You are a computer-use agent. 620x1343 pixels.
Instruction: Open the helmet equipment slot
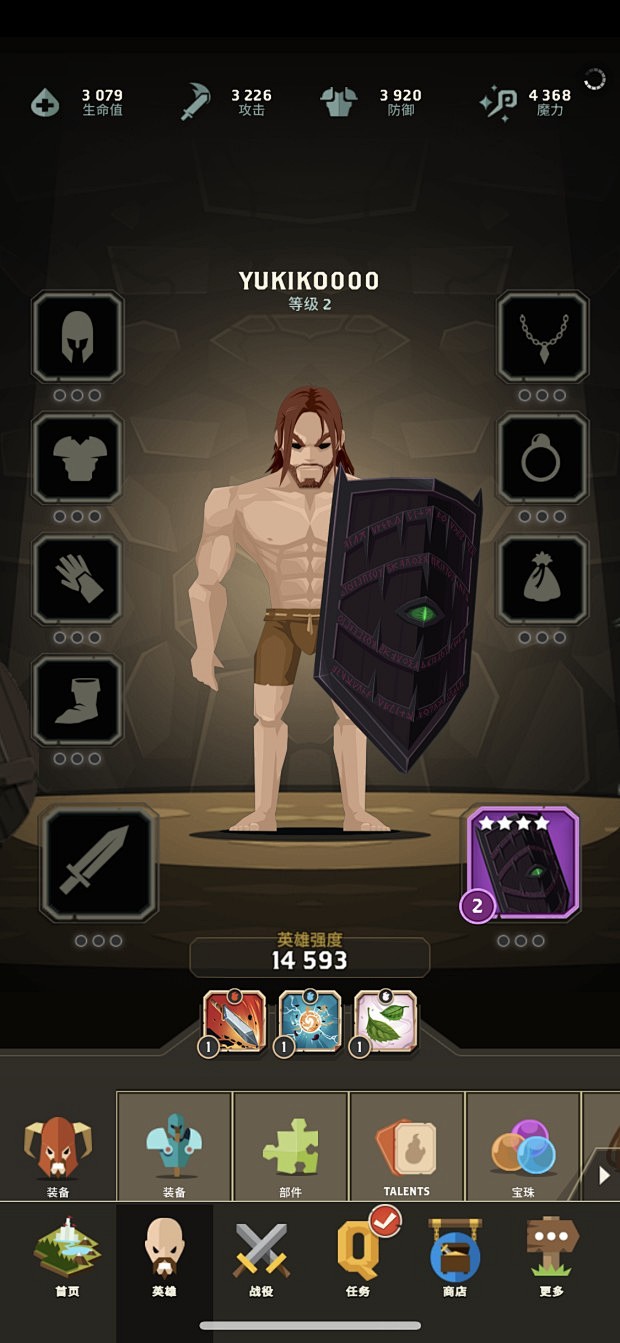pyautogui.click(x=78, y=336)
